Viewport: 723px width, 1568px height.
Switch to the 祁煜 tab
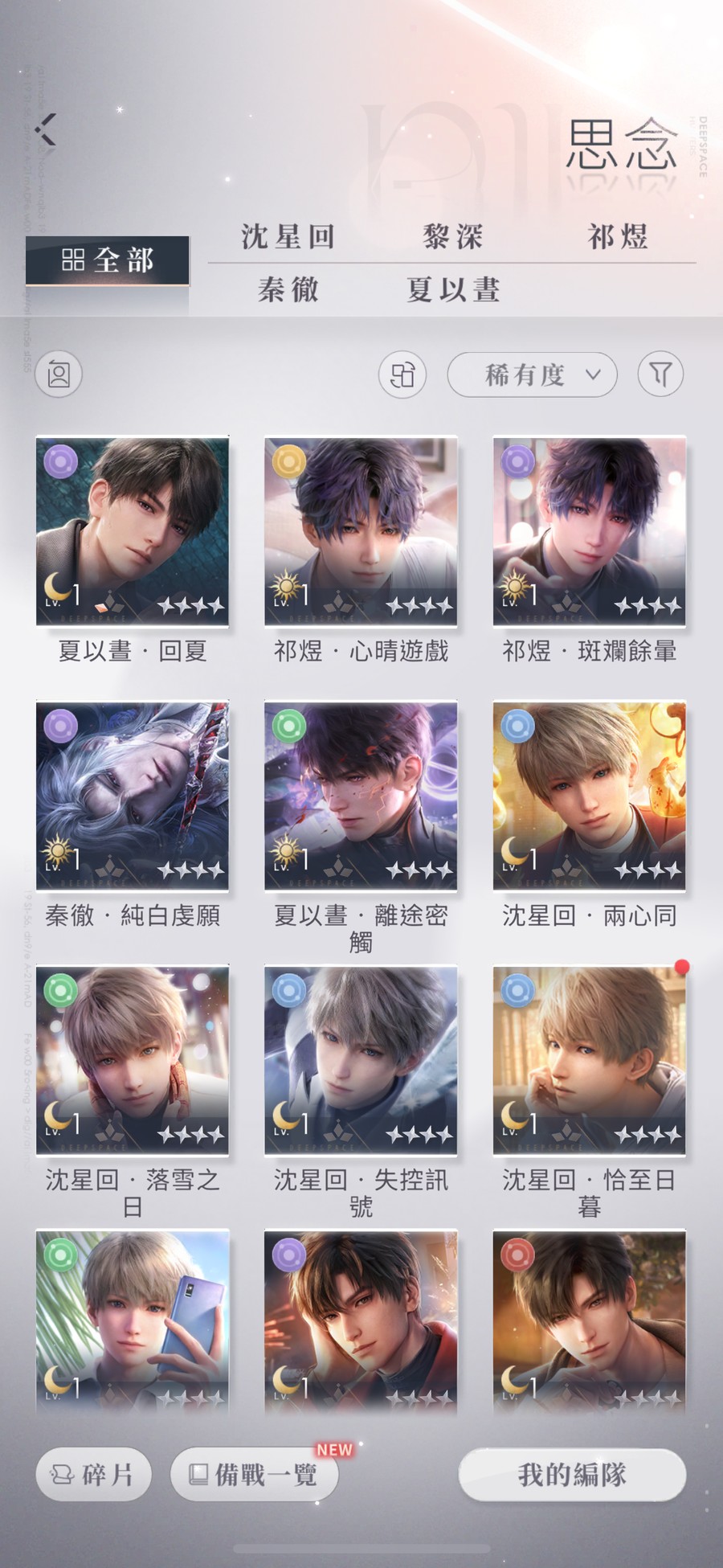[x=617, y=237]
